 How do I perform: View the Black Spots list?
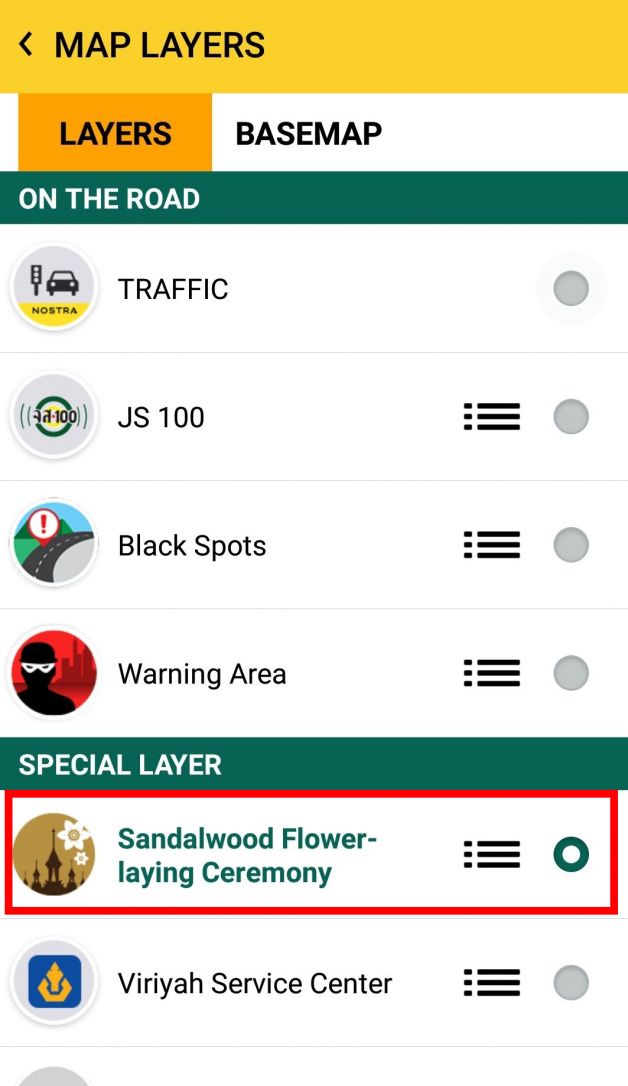pyautogui.click(x=492, y=545)
